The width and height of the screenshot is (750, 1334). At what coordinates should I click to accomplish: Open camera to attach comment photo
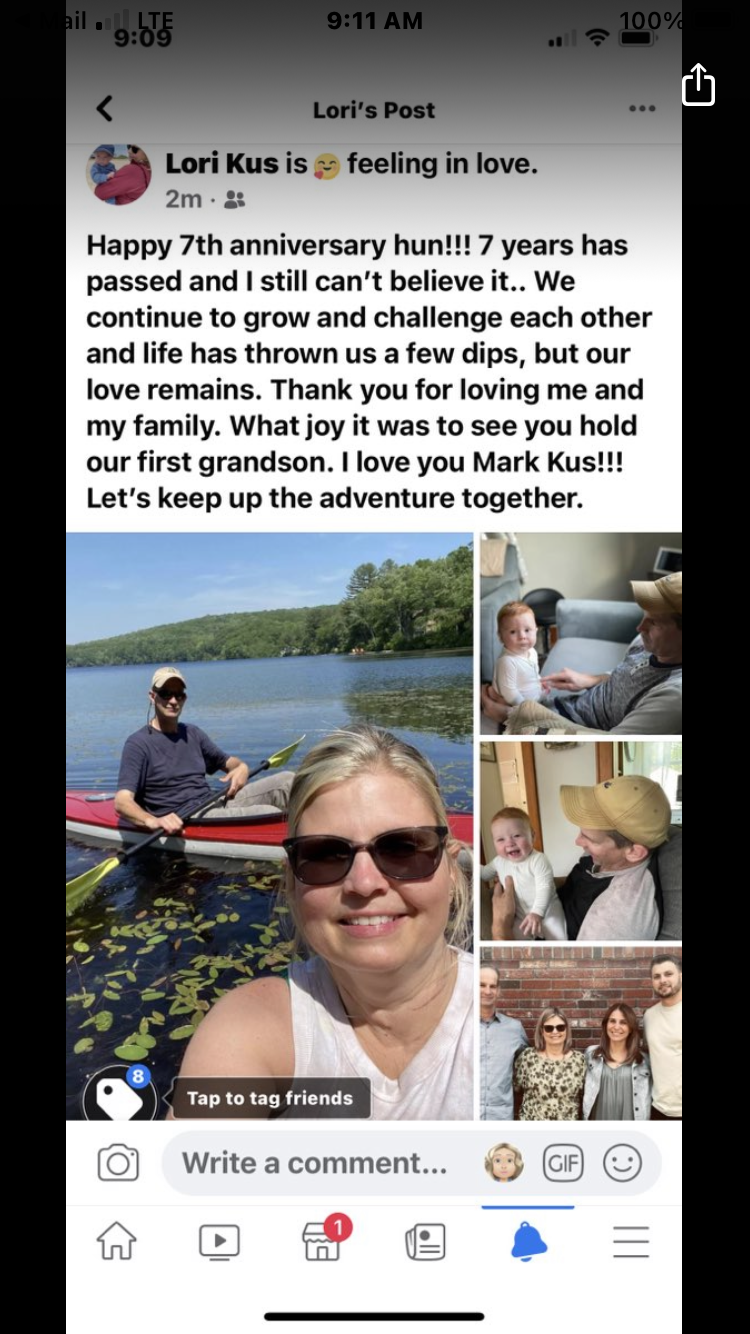click(x=118, y=1163)
